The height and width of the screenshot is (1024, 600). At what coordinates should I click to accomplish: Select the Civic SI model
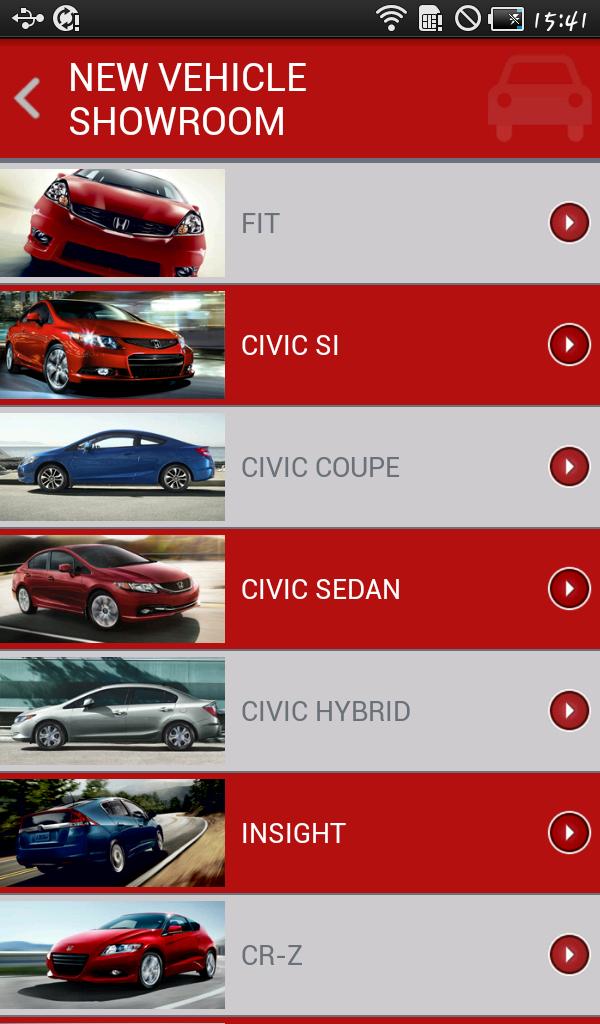click(x=300, y=345)
